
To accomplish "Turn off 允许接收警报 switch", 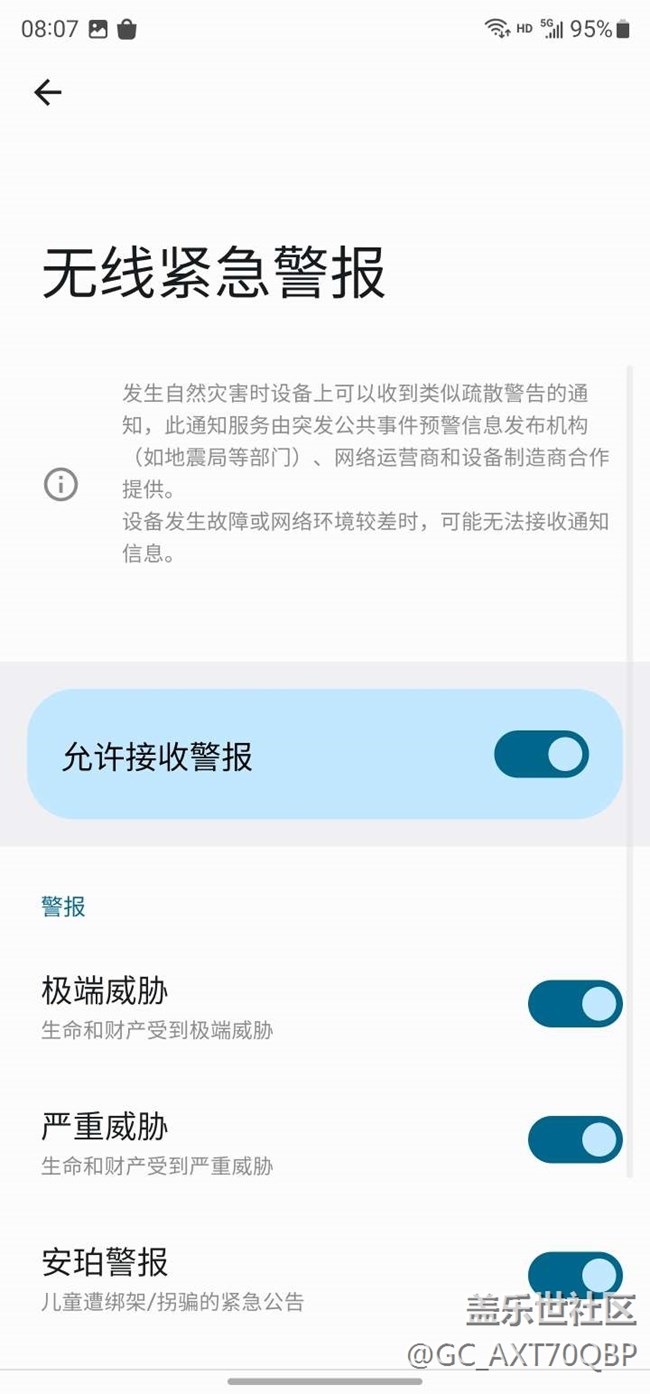I will click(541, 755).
